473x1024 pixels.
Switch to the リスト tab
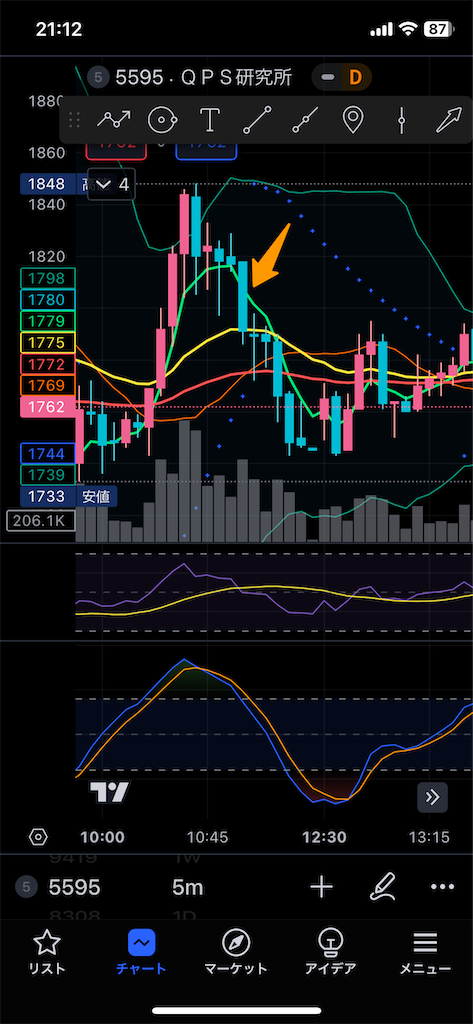point(46,953)
